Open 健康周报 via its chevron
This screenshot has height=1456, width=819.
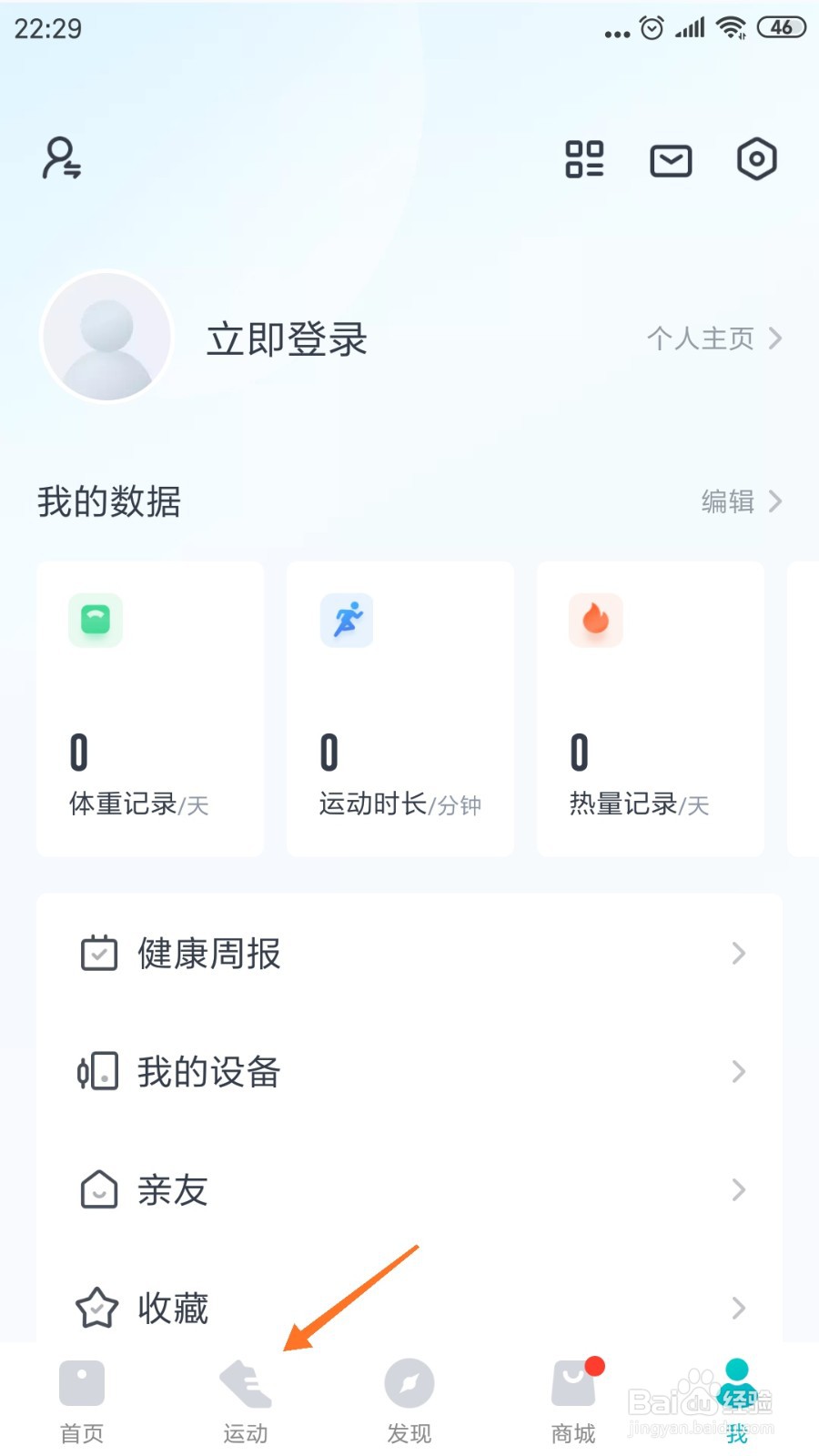click(738, 953)
